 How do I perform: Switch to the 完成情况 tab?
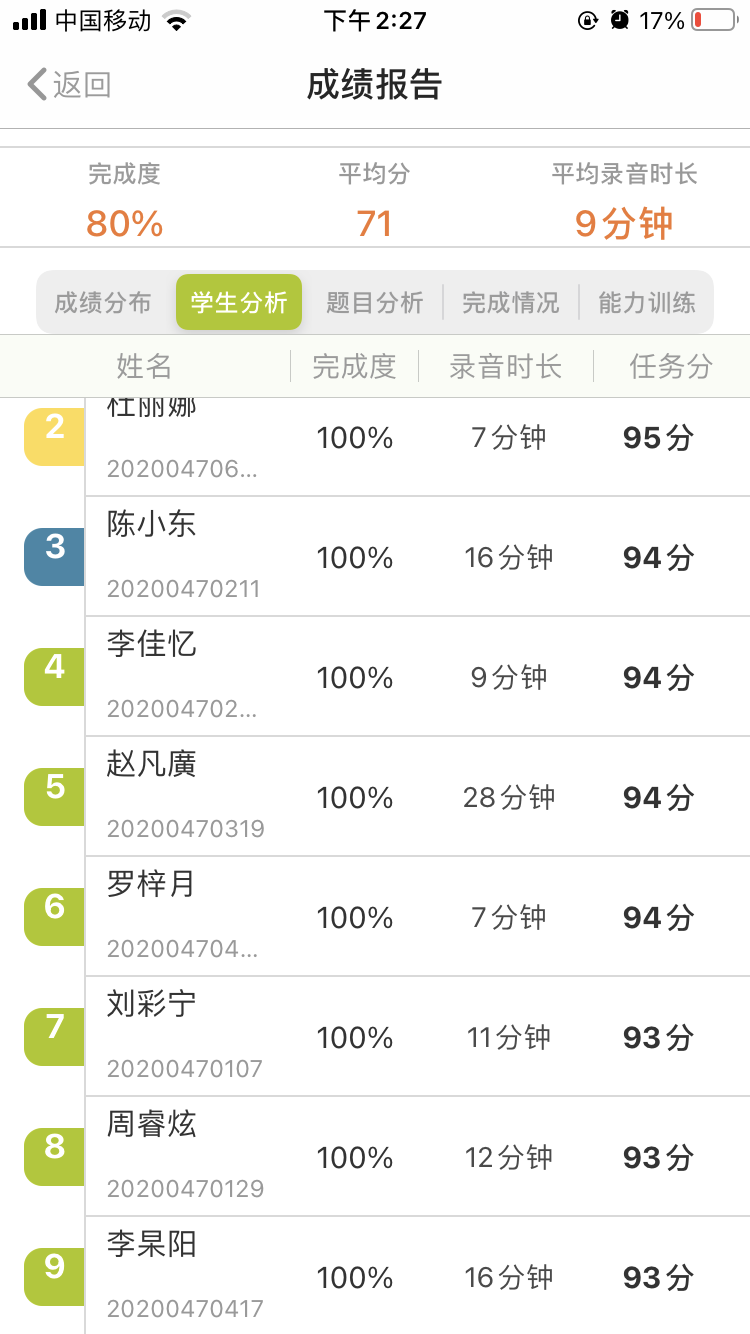click(510, 302)
